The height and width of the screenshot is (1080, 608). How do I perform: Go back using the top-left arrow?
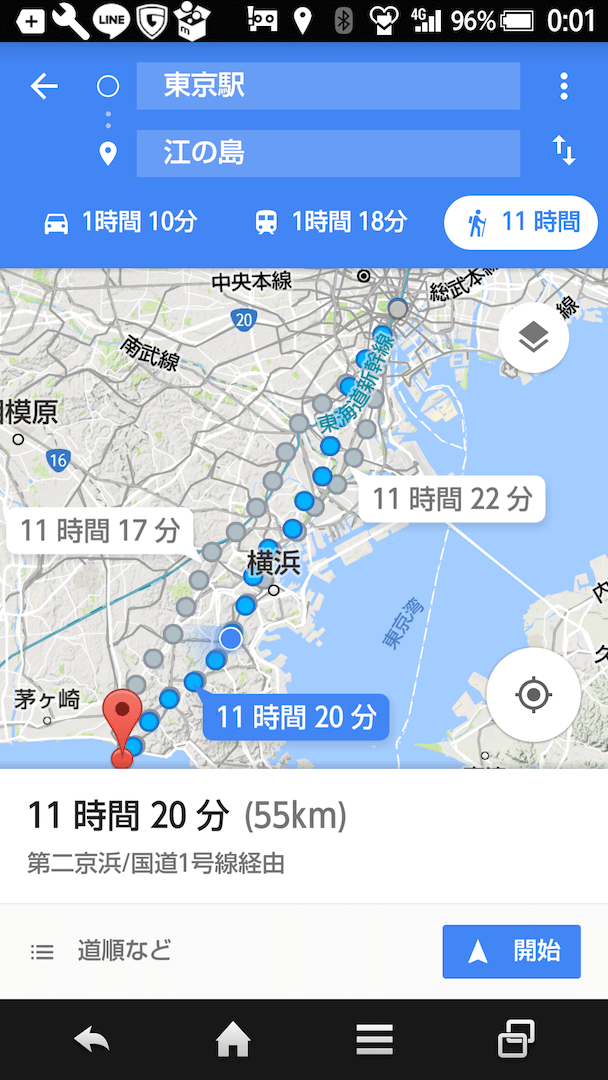point(45,86)
